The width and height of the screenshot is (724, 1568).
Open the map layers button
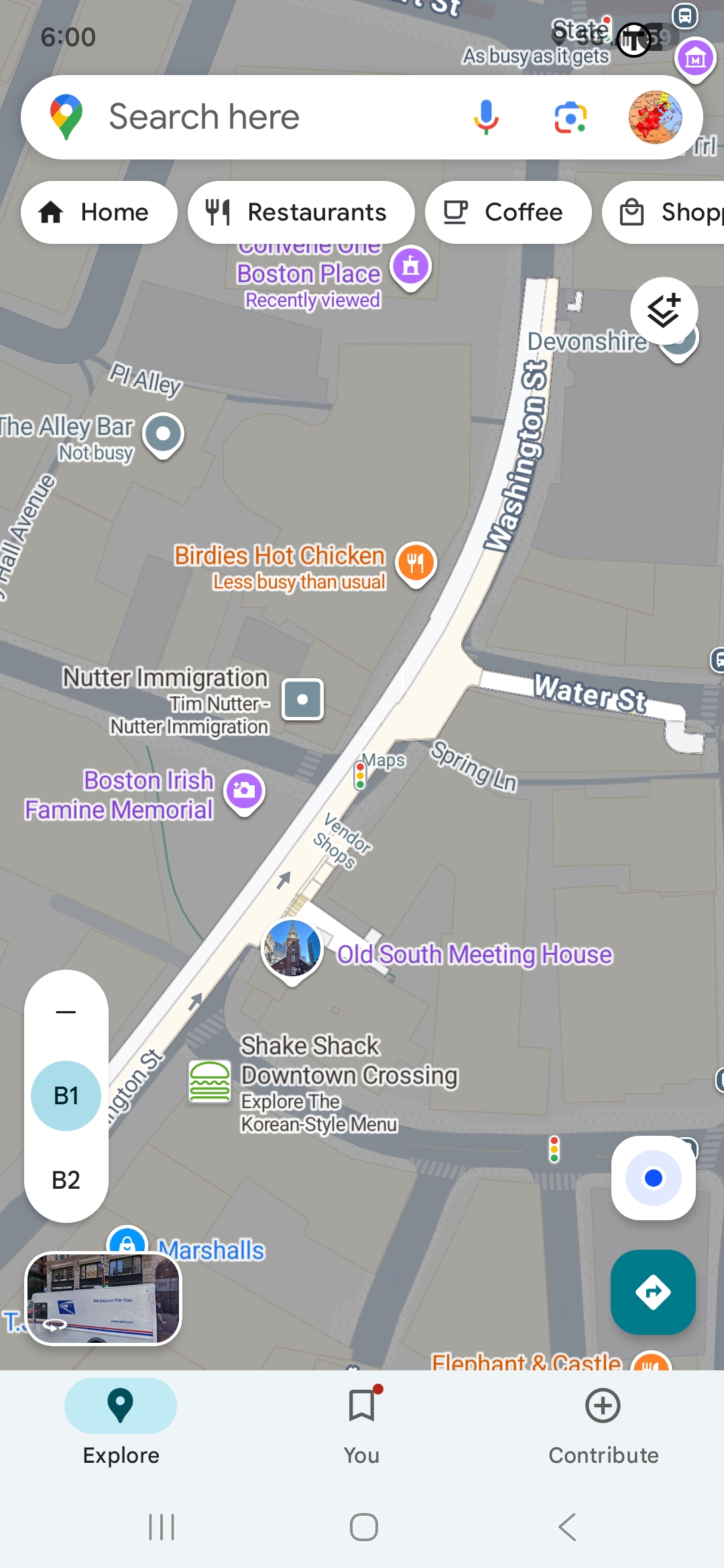pos(664,311)
